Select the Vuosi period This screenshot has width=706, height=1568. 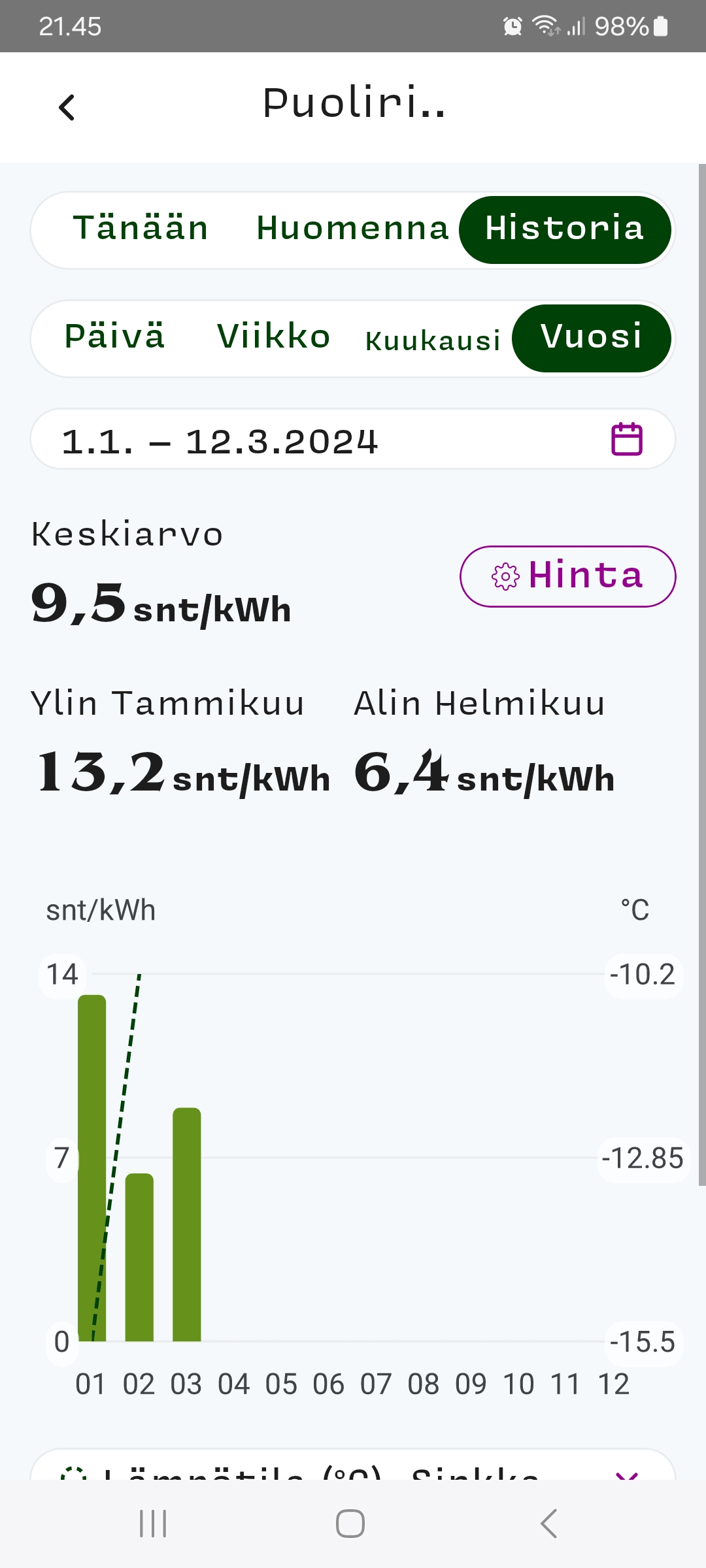click(592, 338)
